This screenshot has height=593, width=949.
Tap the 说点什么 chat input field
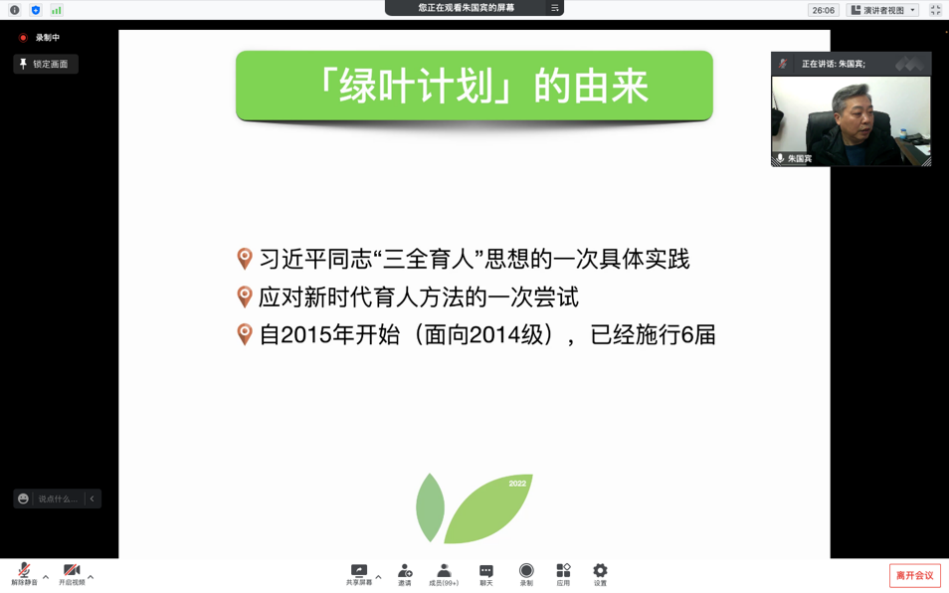[x=57, y=498]
